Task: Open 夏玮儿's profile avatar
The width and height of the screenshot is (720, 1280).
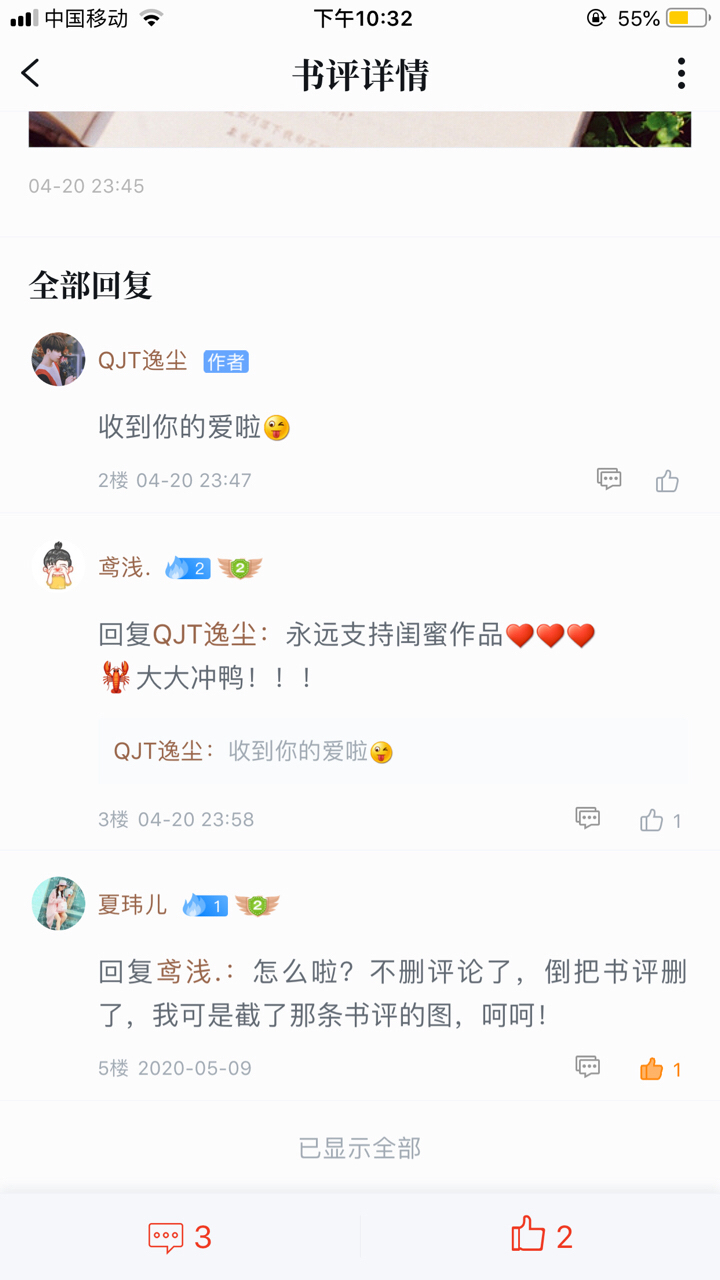Action: [x=58, y=904]
